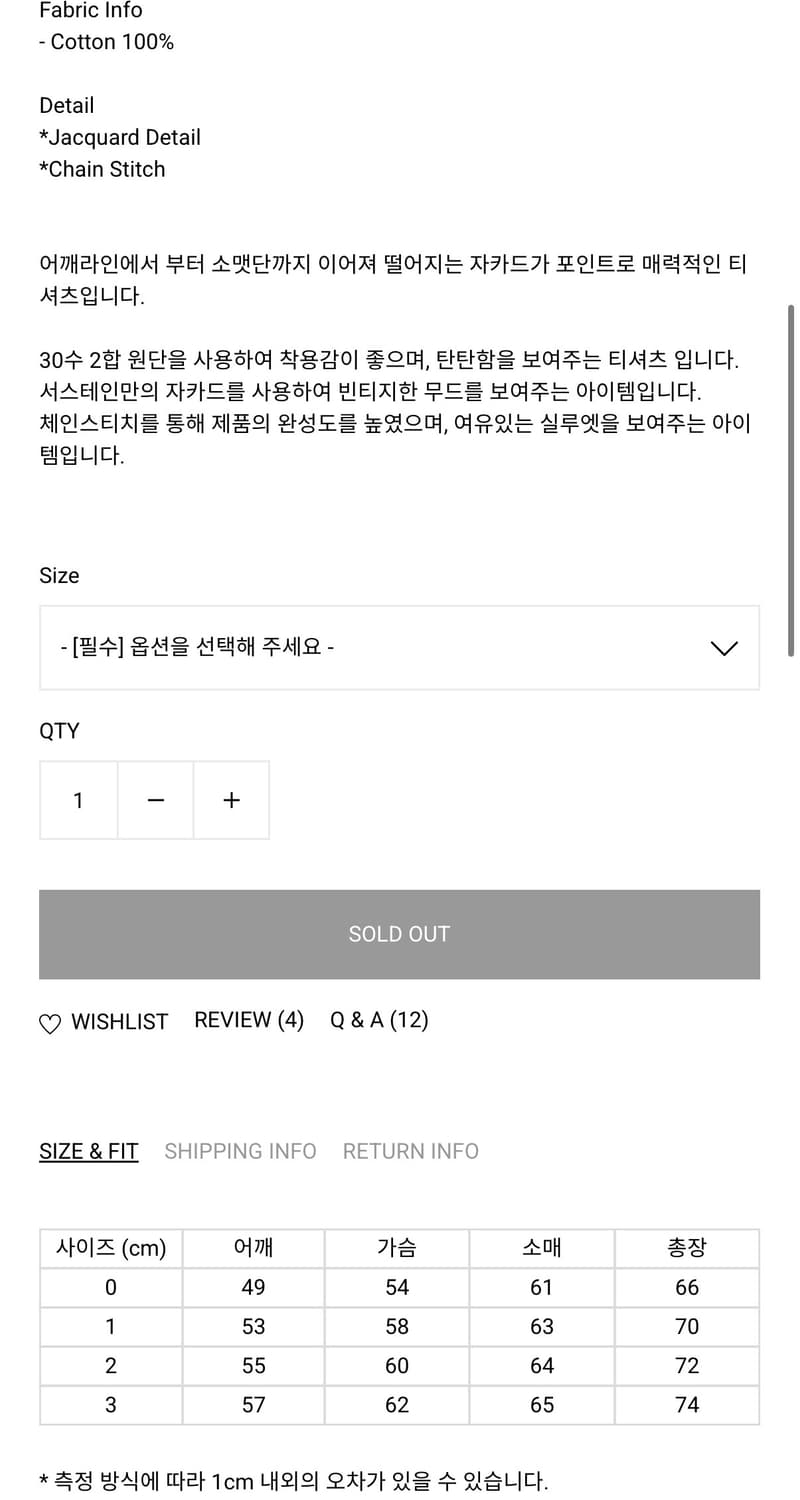Screen dimensions: 800x1500
Task: Click size 0 in the size chart
Action: 110,1287
